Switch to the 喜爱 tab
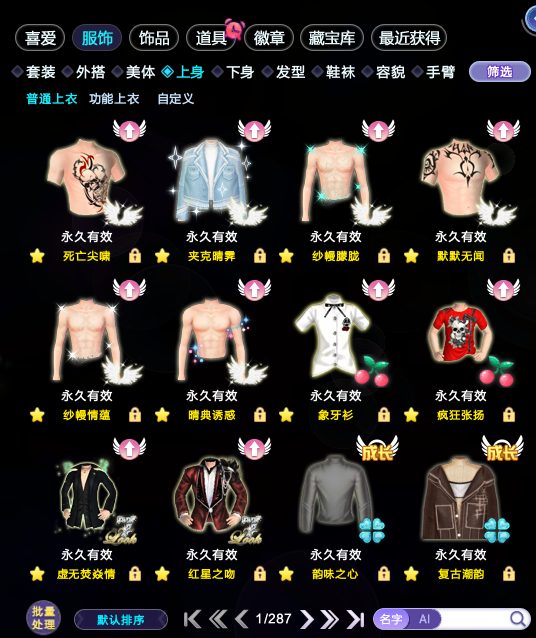The image size is (536, 638). point(40,38)
